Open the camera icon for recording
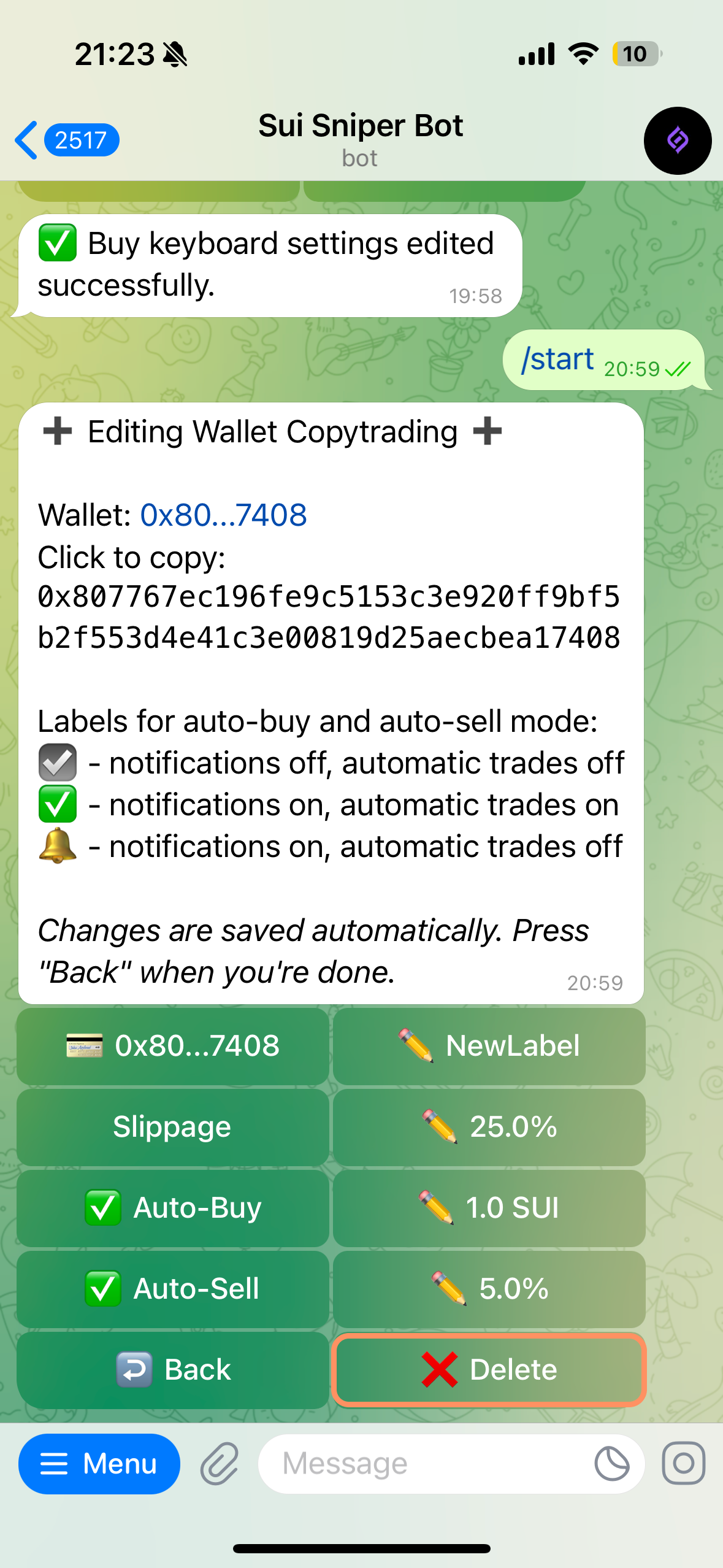 click(x=684, y=1464)
